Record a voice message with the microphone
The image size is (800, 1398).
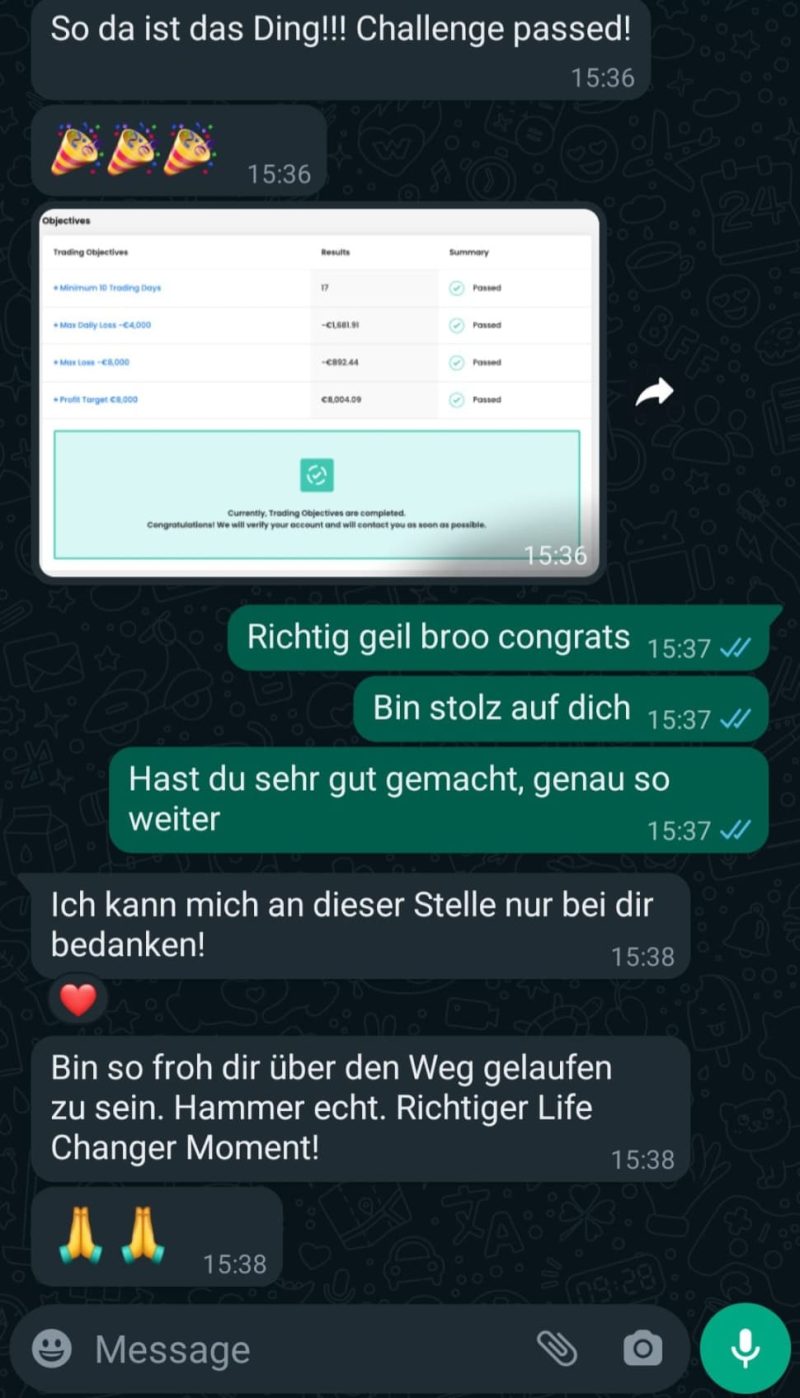tap(745, 1349)
